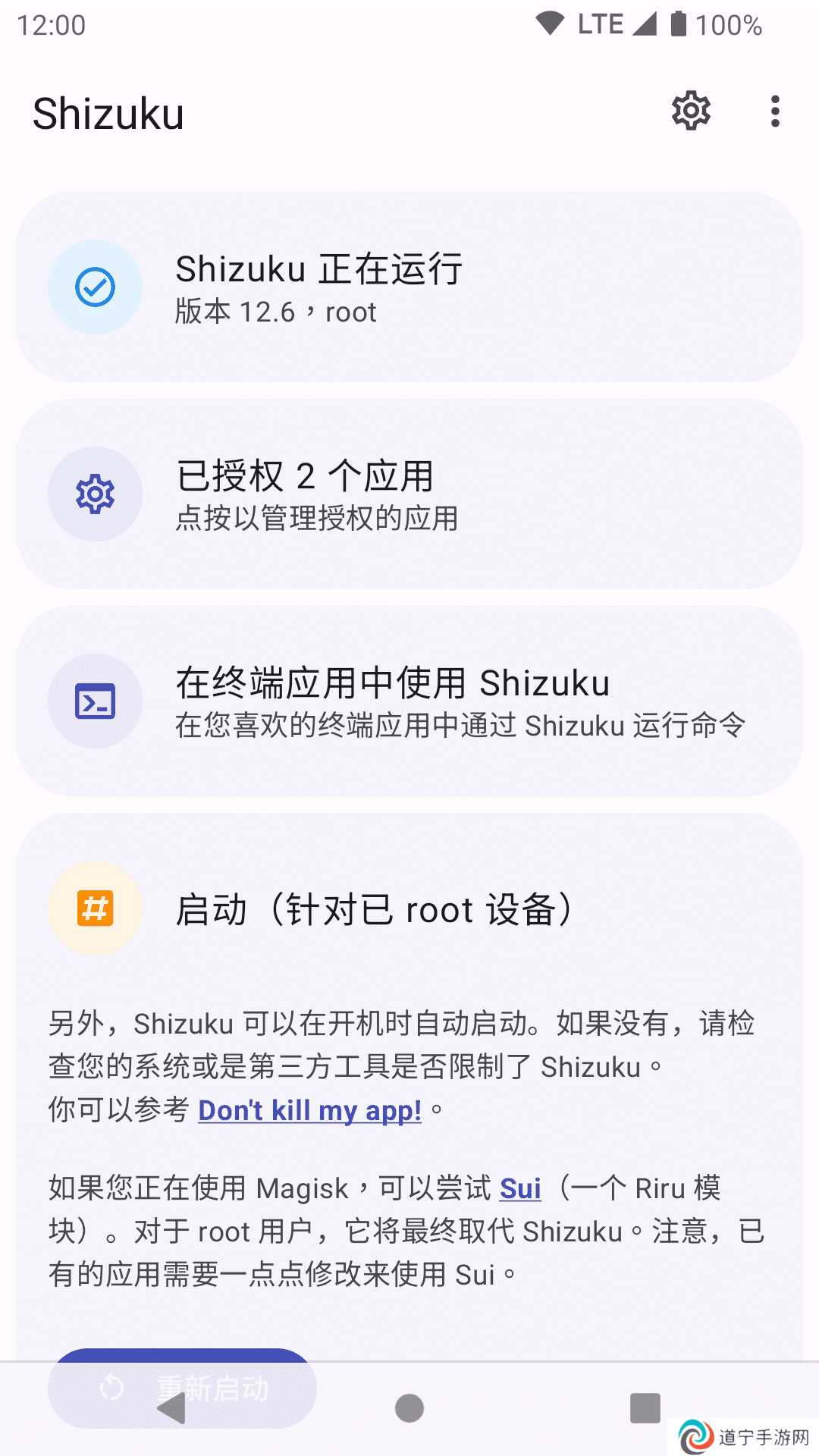Image resolution: width=819 pixels, height=1456 pixels.
Task: Tap the 重新启动 restart button
Action: click(x=182, y=1388)
